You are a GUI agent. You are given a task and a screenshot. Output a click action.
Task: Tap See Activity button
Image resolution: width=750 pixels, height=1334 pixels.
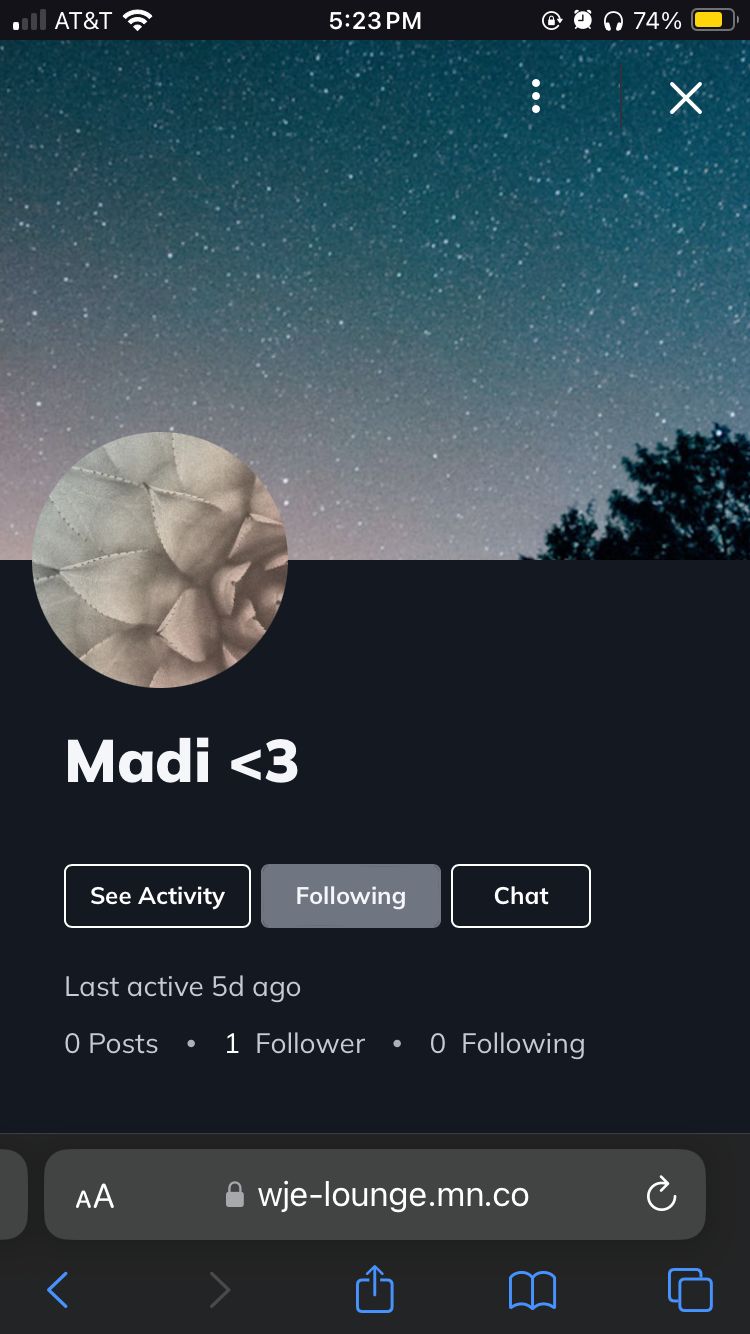click(x=157, y=896)
